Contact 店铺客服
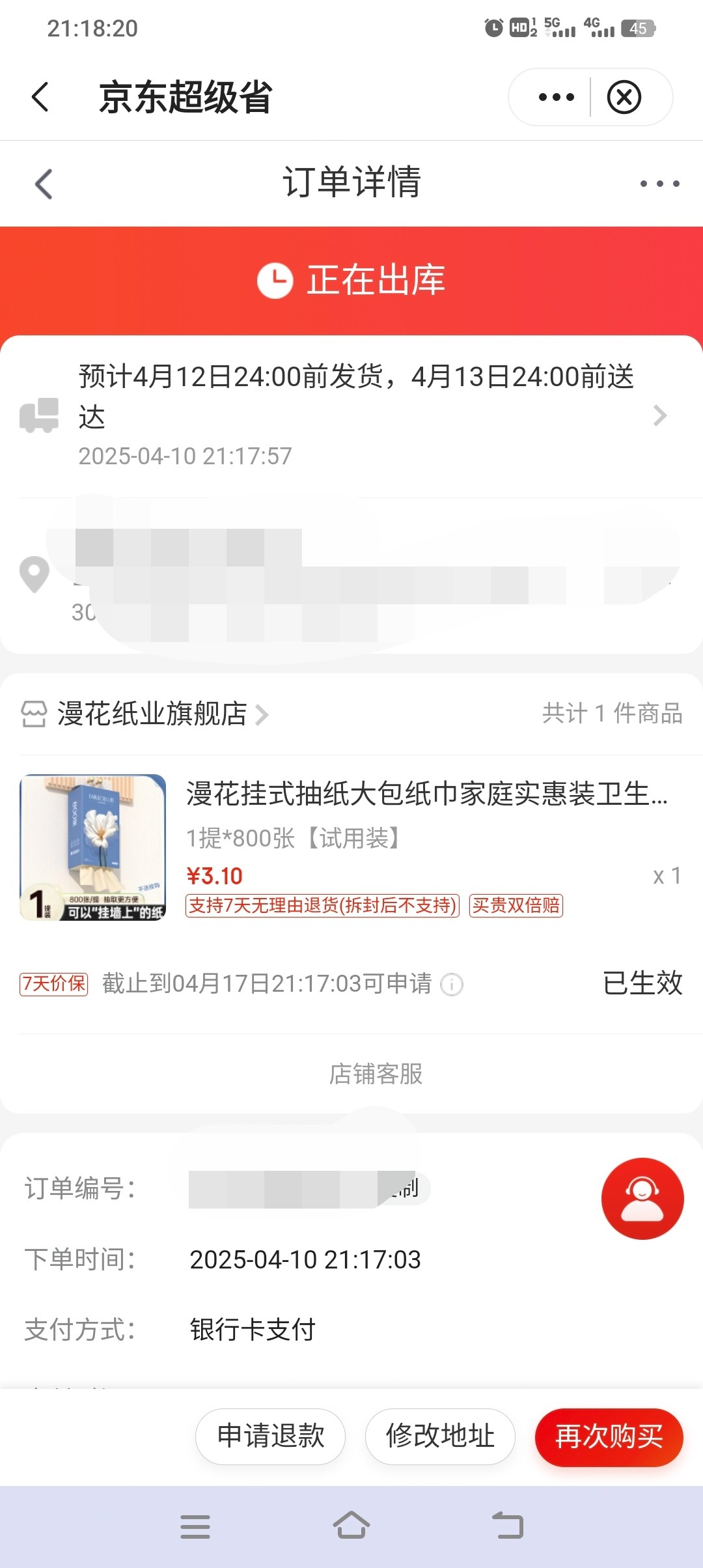 coord(376,1074)
